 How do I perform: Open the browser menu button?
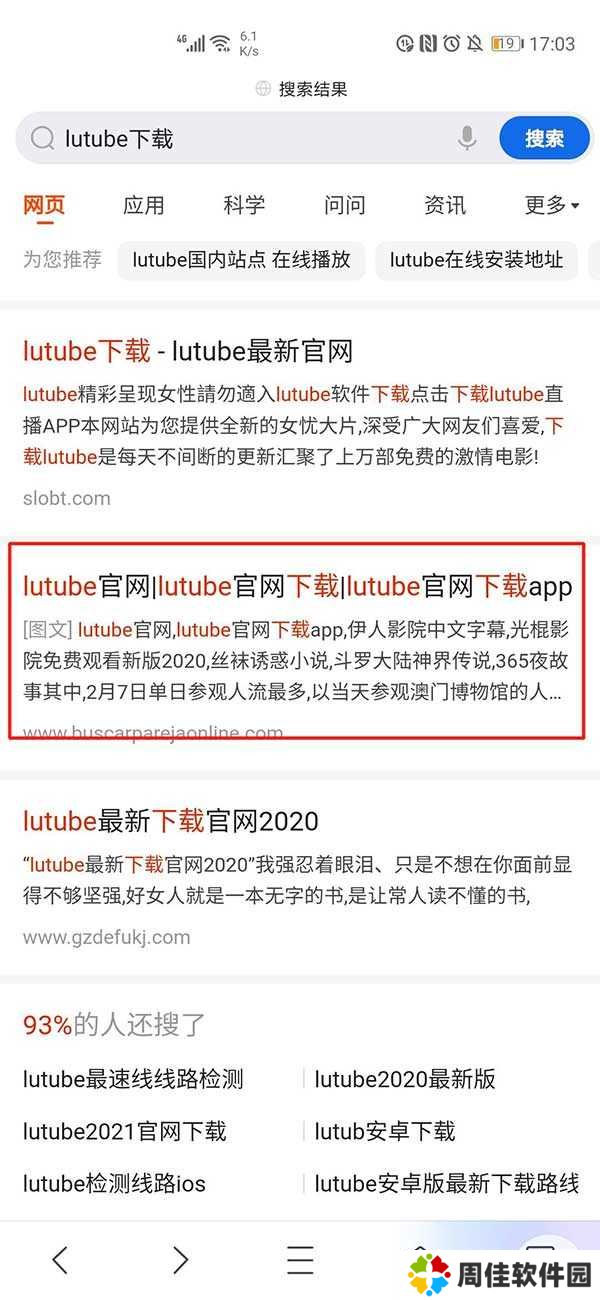pos(300,1260)
